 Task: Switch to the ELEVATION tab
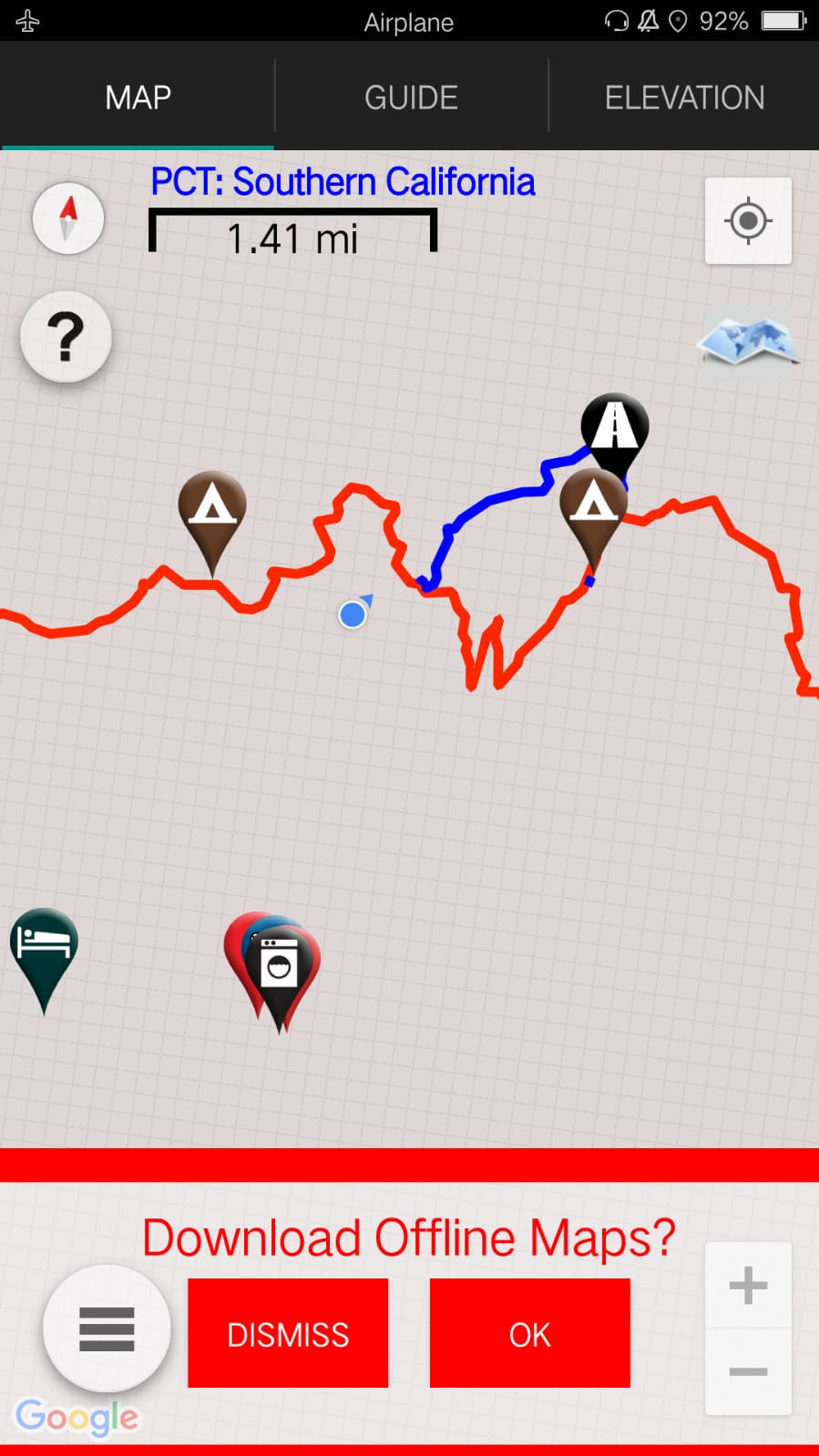point(684,97)
